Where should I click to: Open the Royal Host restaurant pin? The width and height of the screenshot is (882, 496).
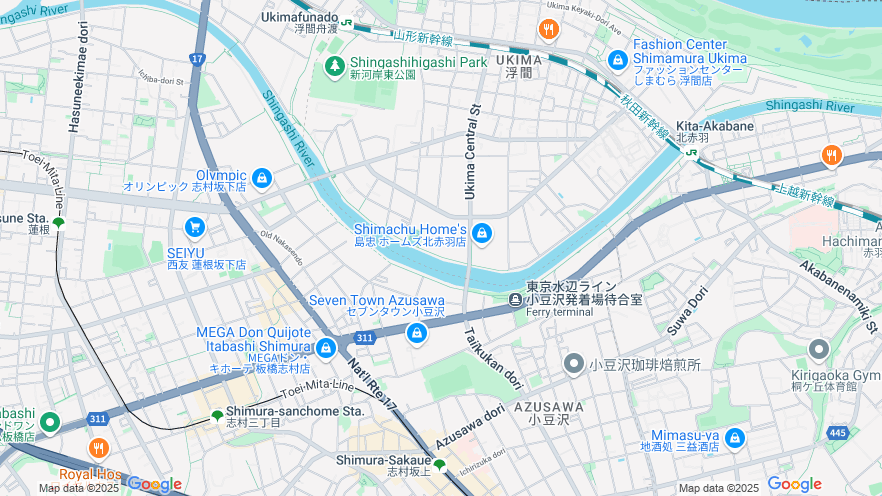point(98,448)
